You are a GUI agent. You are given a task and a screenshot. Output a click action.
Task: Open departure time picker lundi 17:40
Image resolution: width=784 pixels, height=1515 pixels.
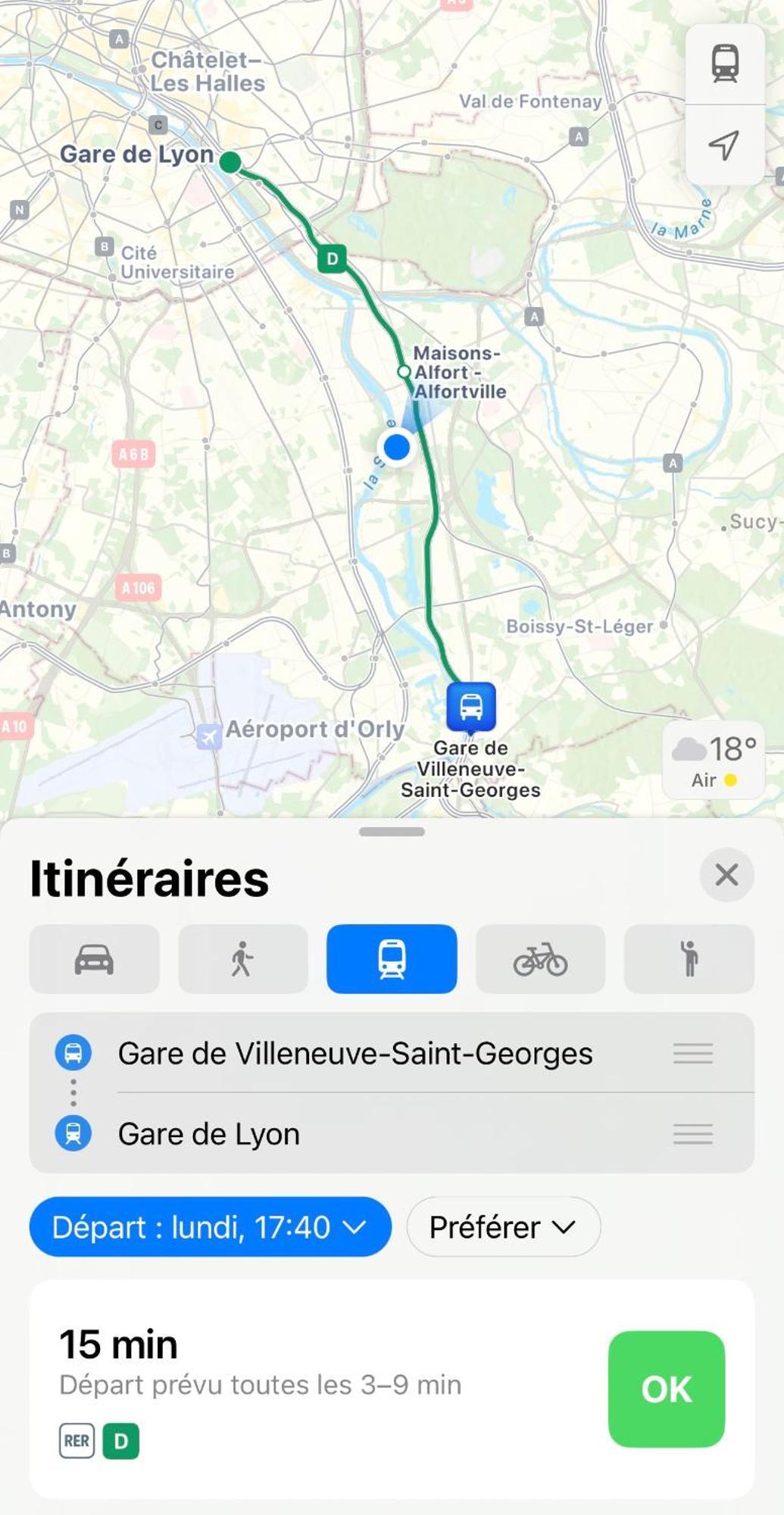[x=210, y=1227]
